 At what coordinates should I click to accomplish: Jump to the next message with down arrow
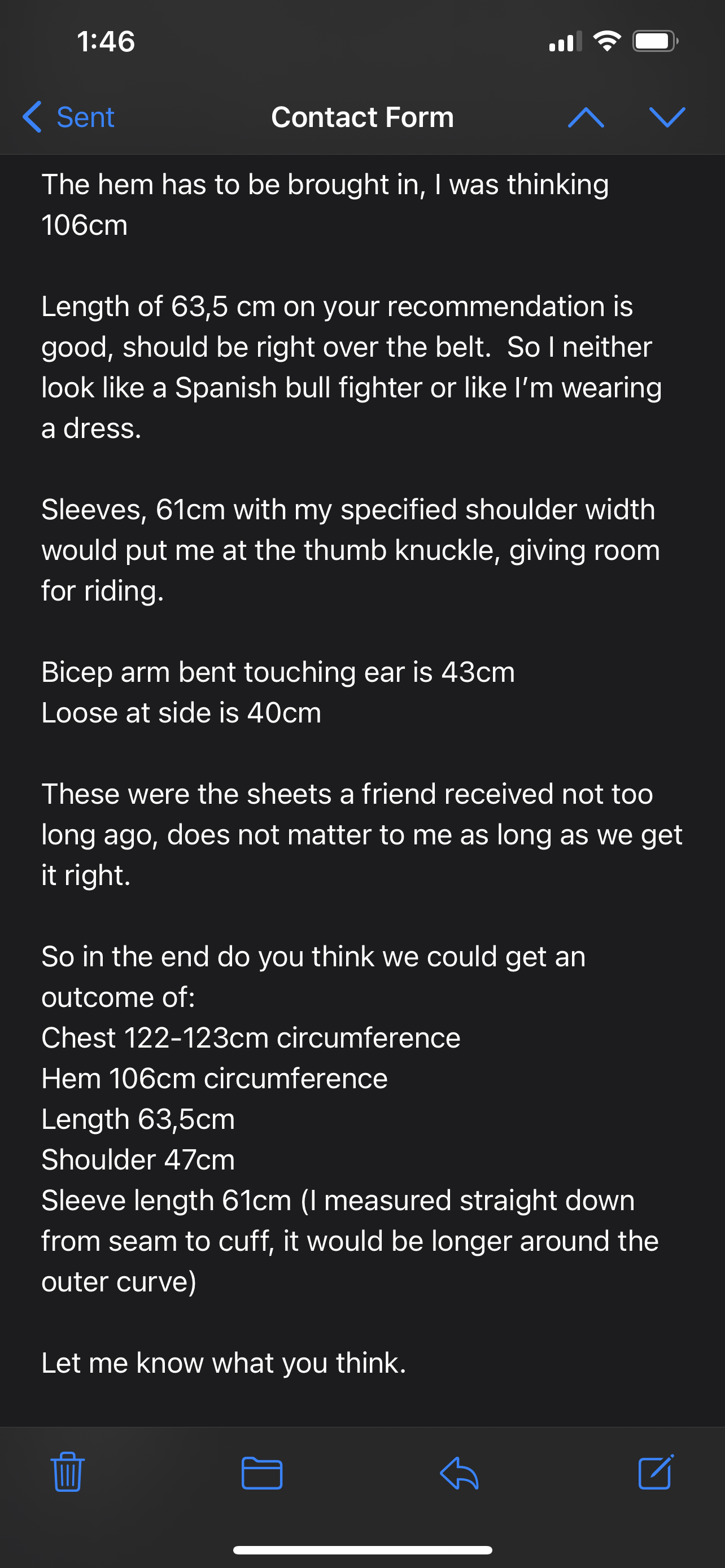[x=667, y=117]
